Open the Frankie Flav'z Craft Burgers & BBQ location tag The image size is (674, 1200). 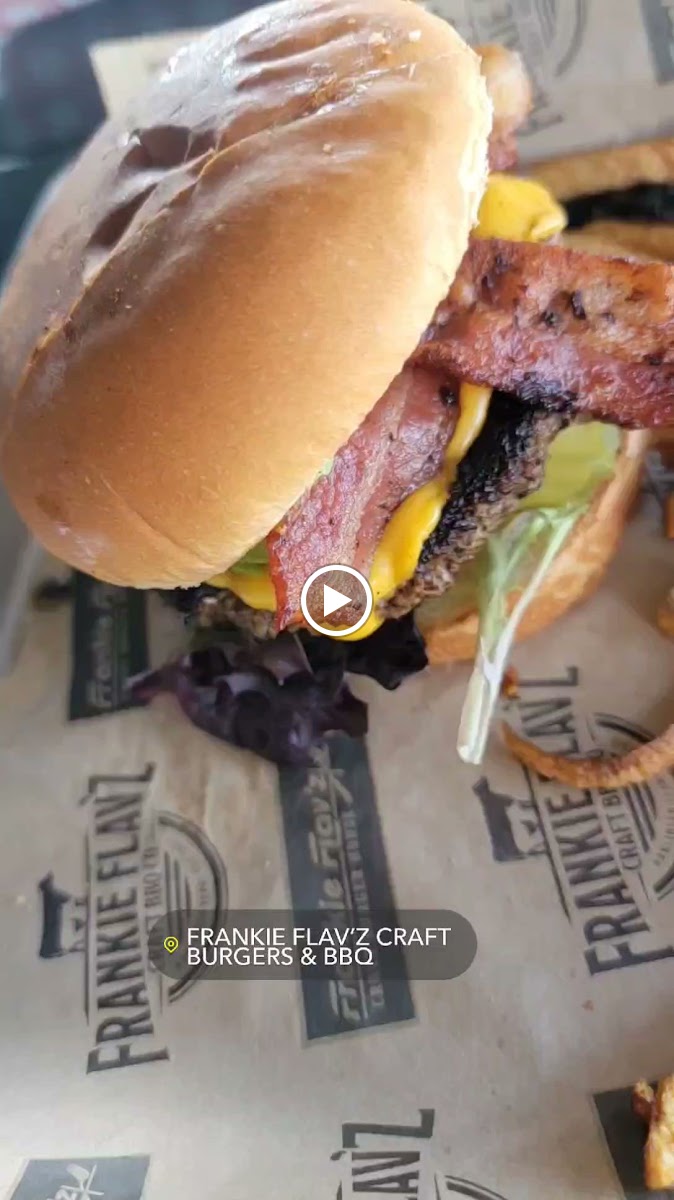click(312, 945)
